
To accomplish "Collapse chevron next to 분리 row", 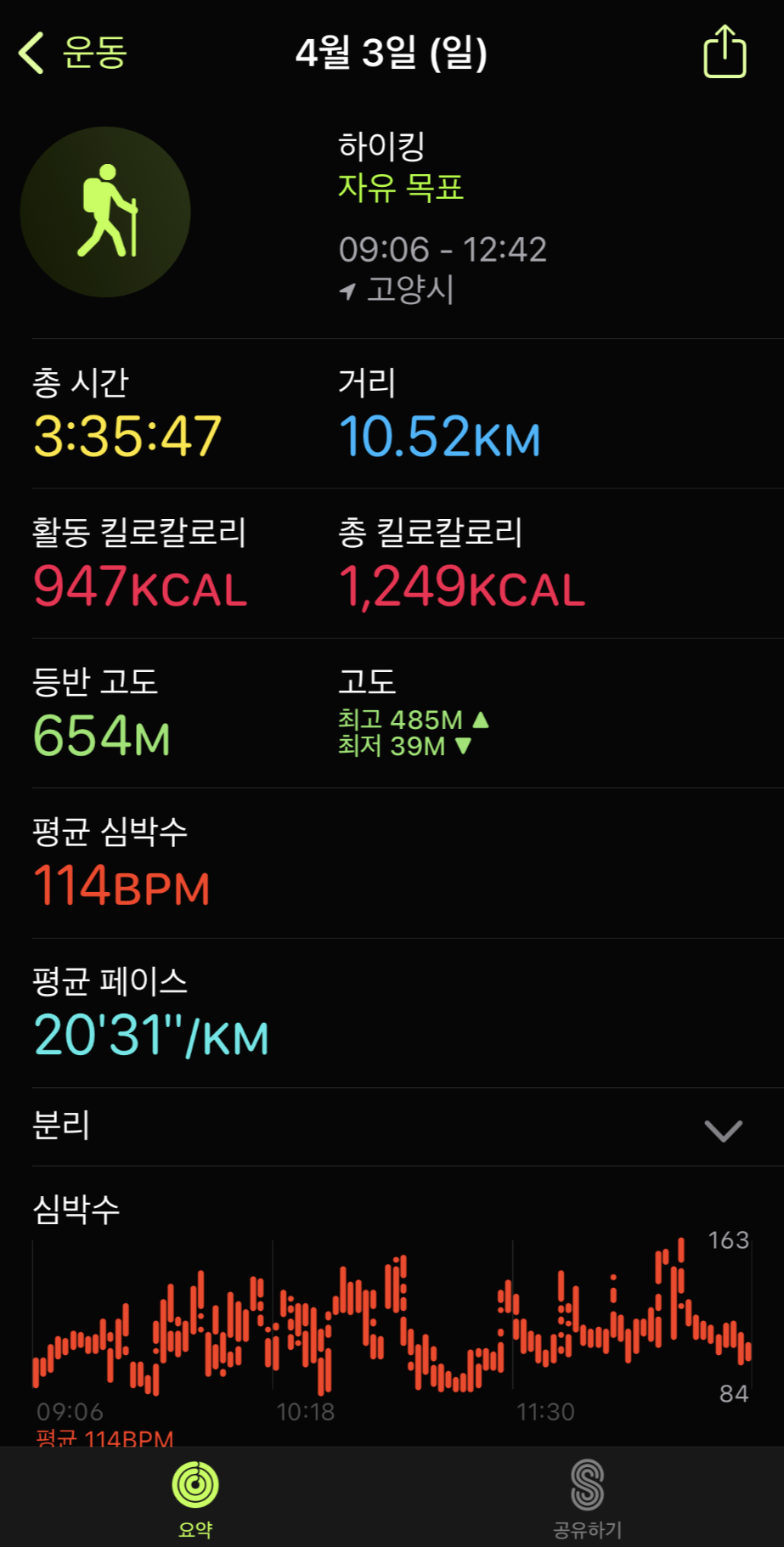I will [x=721, y=1130].
